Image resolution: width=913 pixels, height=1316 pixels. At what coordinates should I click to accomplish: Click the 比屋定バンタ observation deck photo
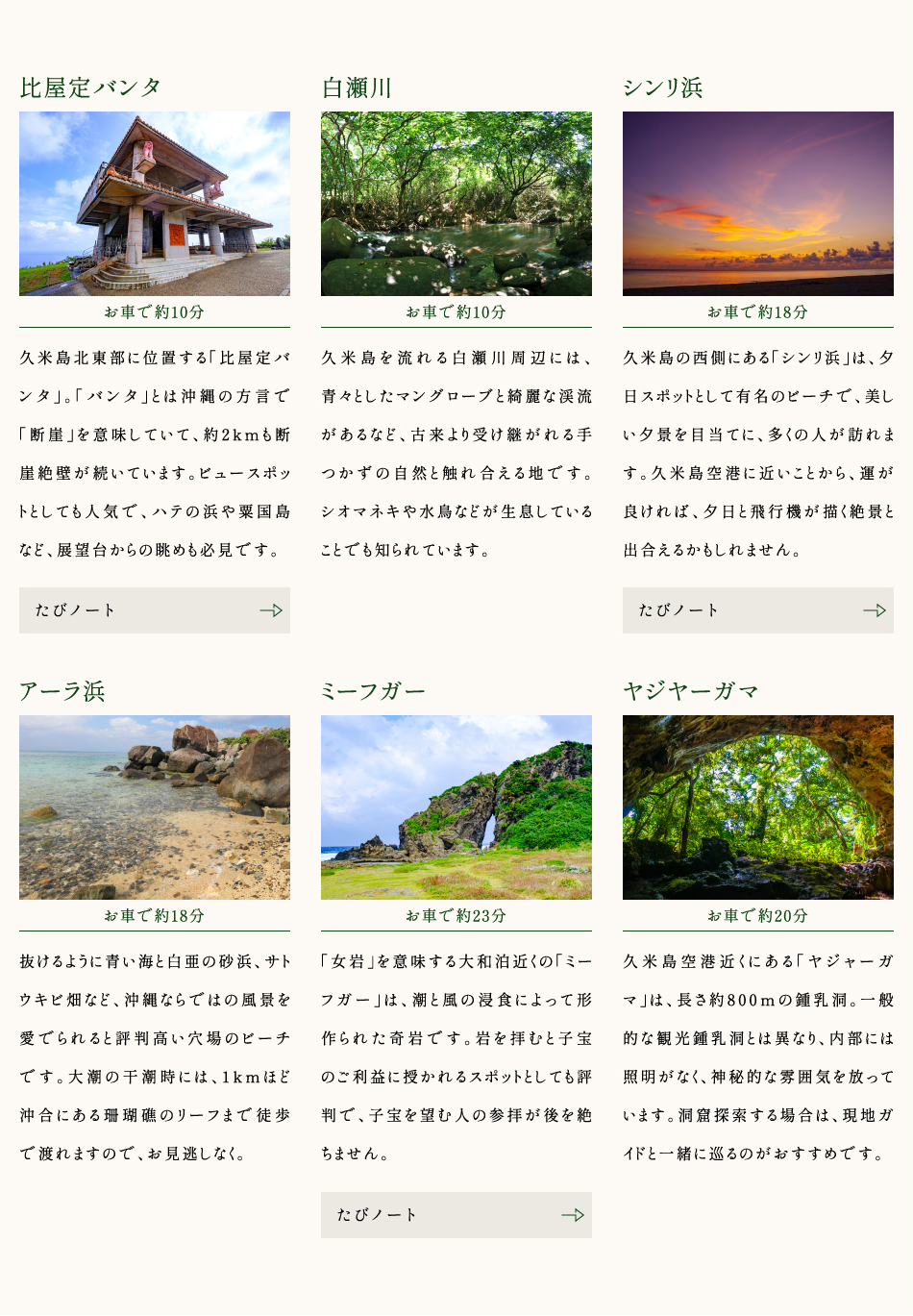pos(155,204)
